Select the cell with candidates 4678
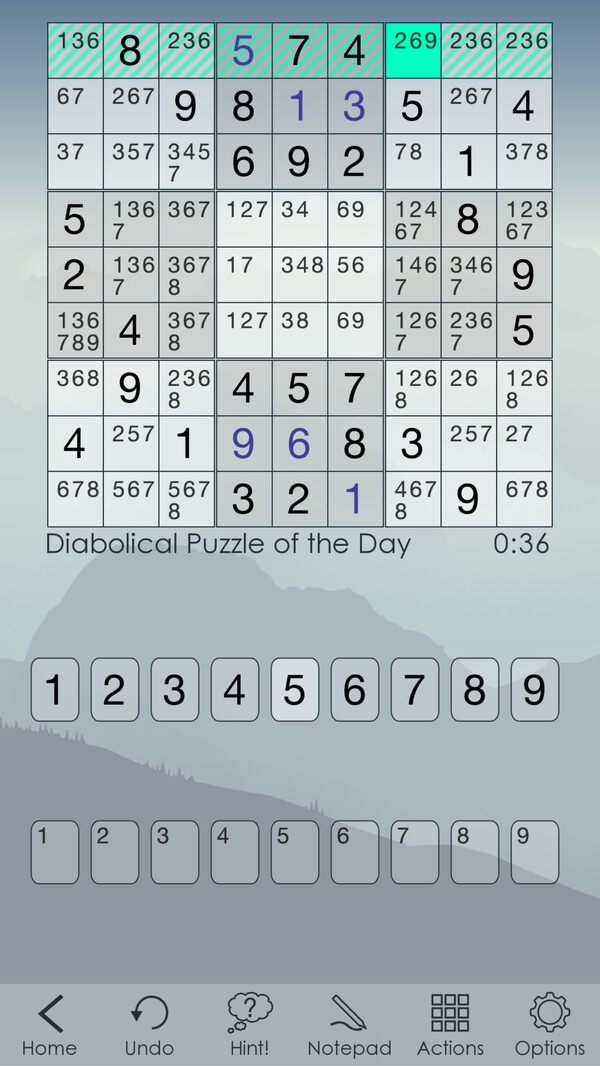600x1066 pixels. click(413, 499)
